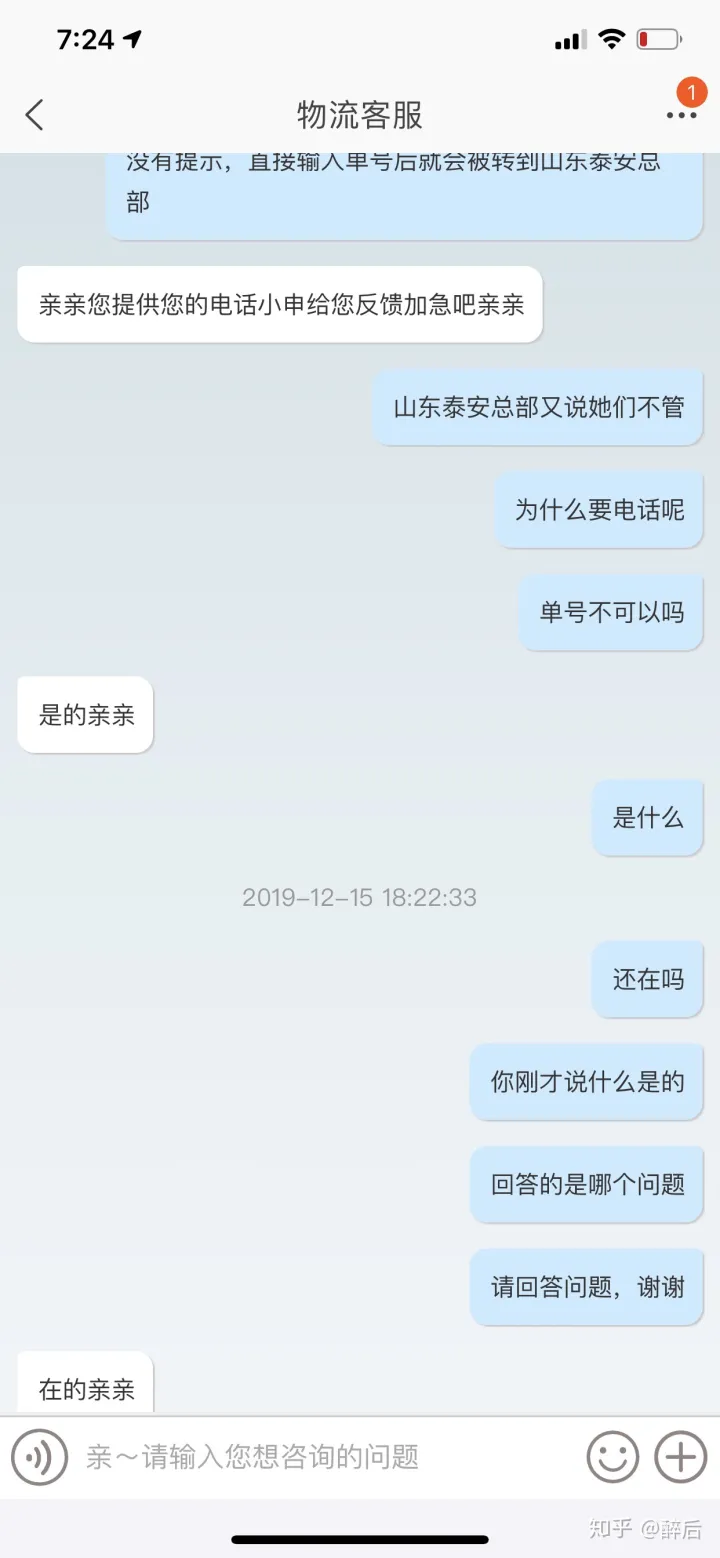
Task: Tap the voice input icon
Action: coord(39,1457)
